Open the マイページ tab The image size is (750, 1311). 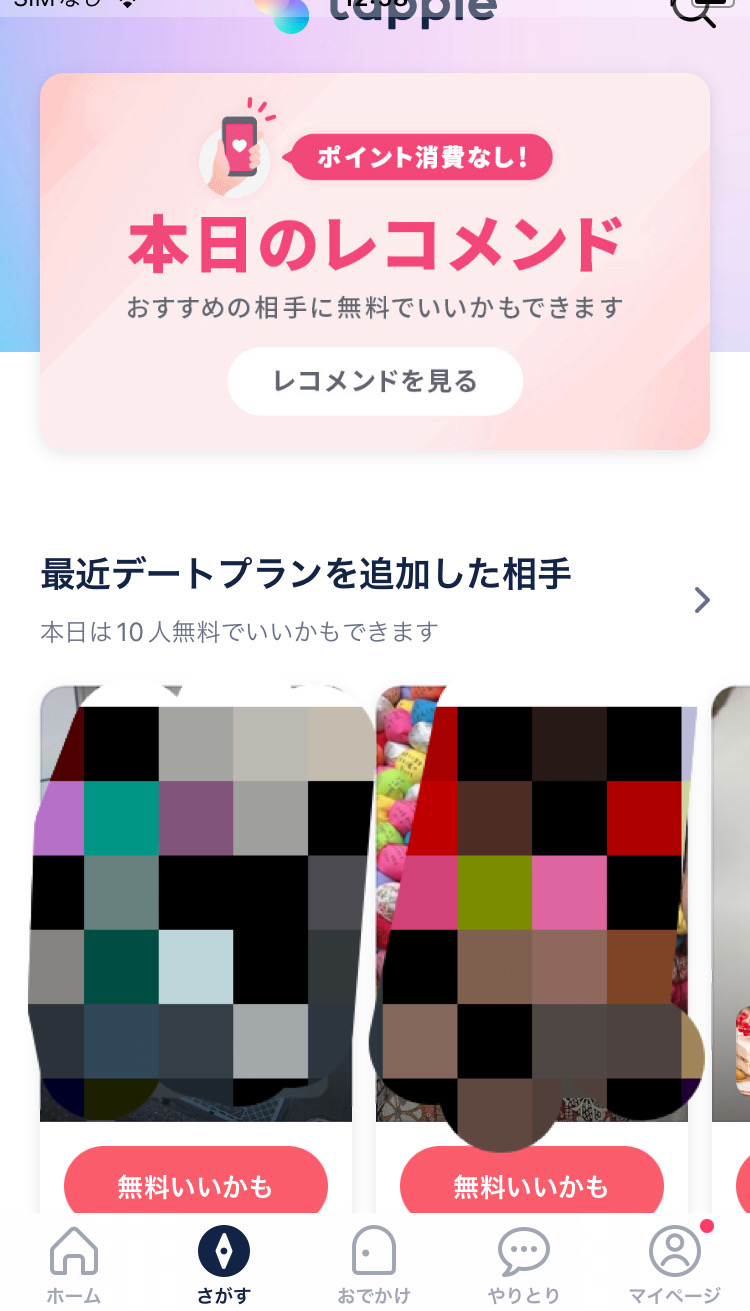[x=675, y=1265]
